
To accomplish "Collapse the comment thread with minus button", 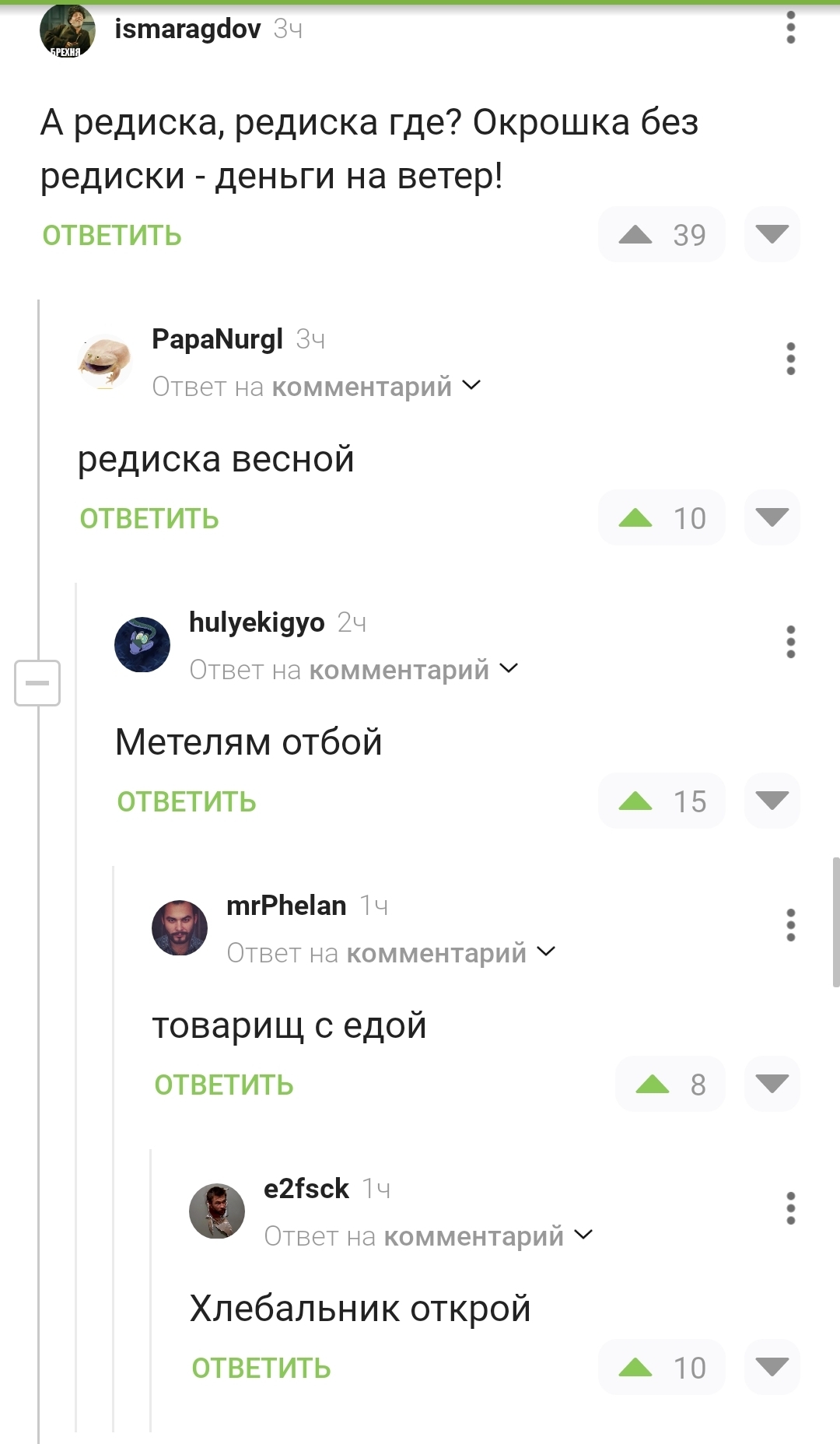I will tap(37, 683).
